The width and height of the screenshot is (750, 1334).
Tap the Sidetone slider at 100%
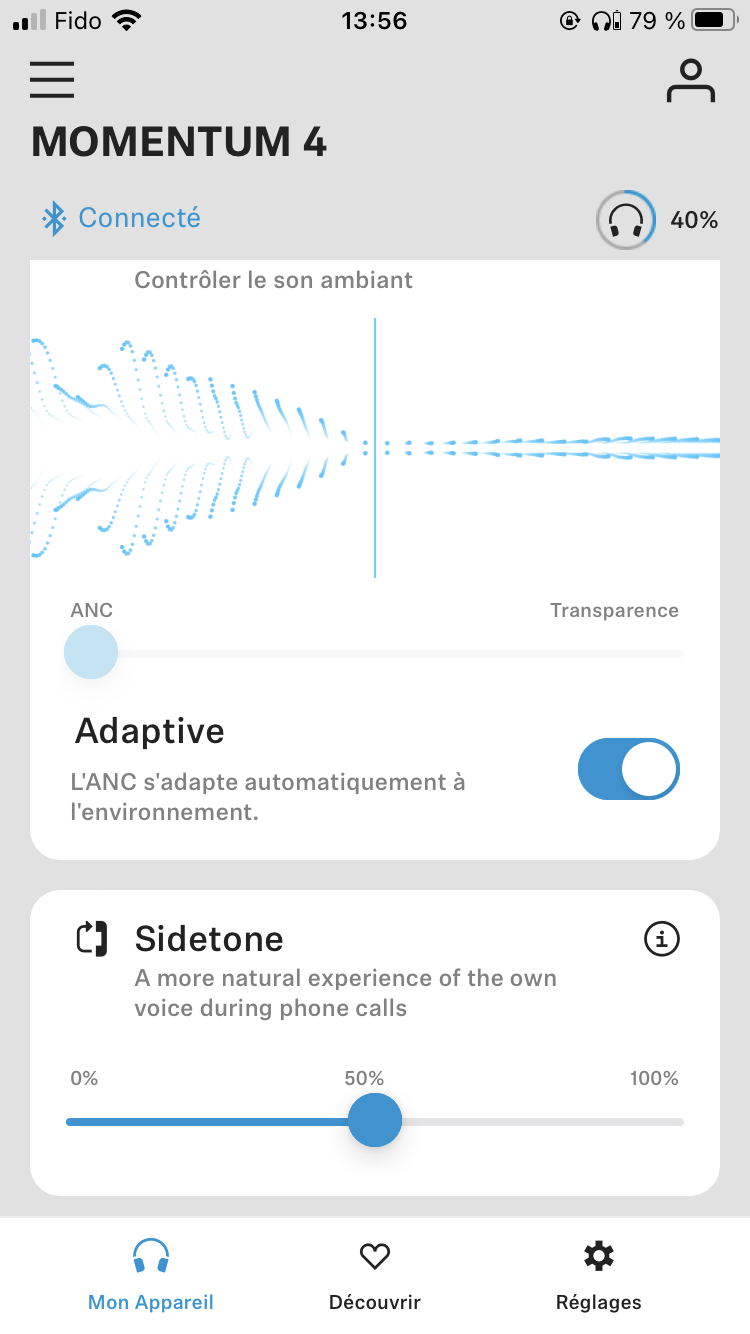tap(681, 1122)
